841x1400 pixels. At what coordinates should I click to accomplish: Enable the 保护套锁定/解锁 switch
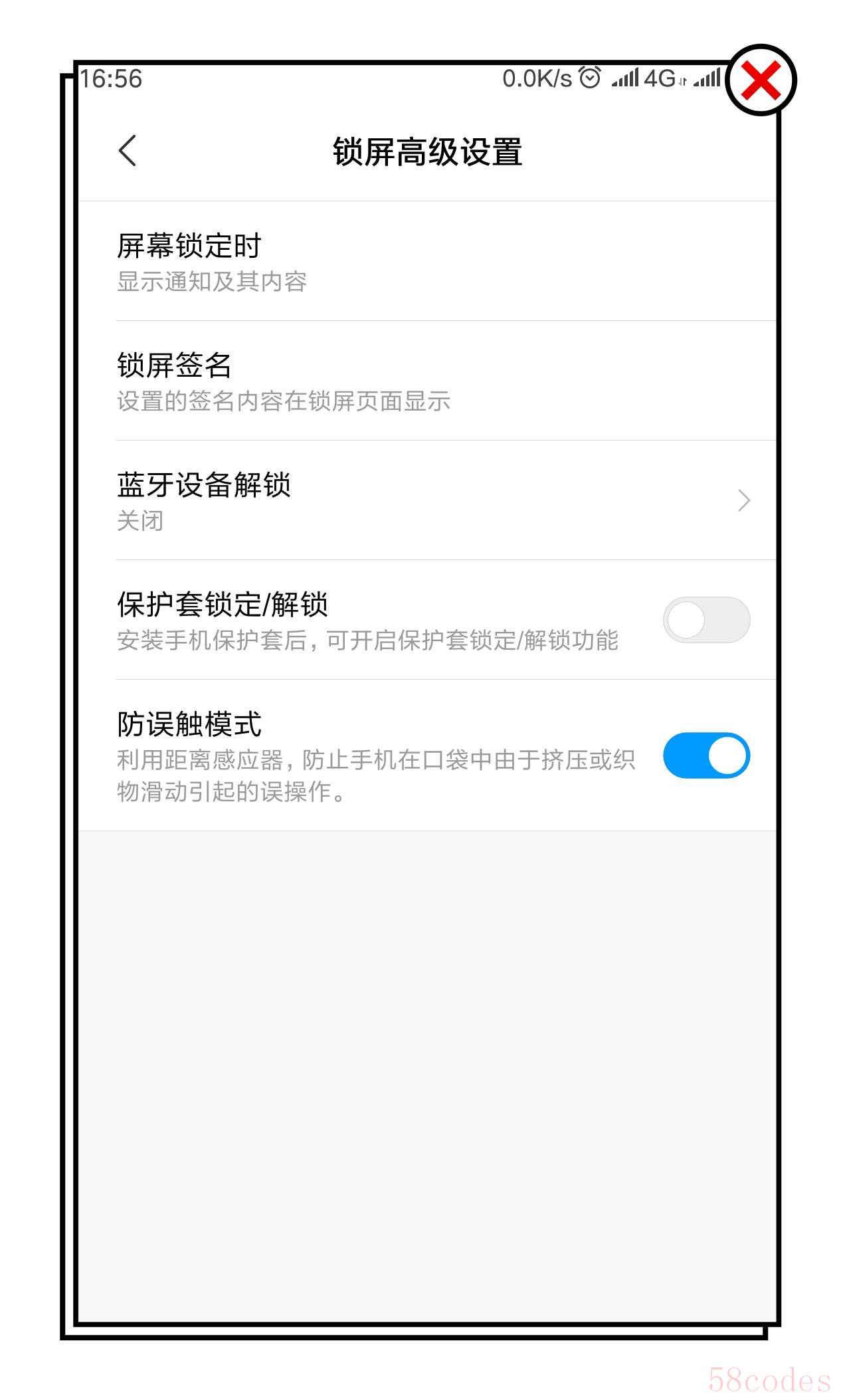click(x=705, y=620)
